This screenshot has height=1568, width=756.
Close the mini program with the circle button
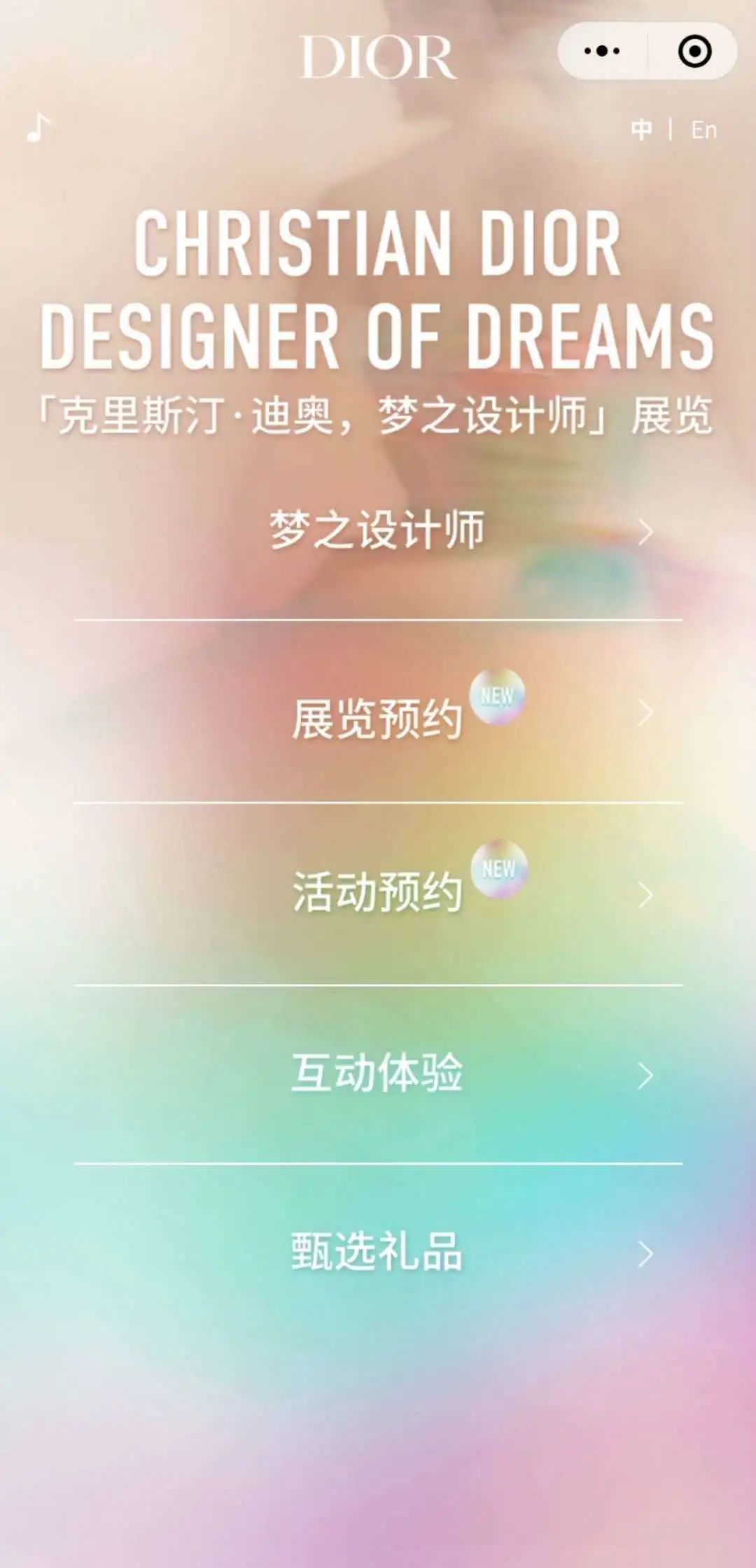click(x=694, y=51)
